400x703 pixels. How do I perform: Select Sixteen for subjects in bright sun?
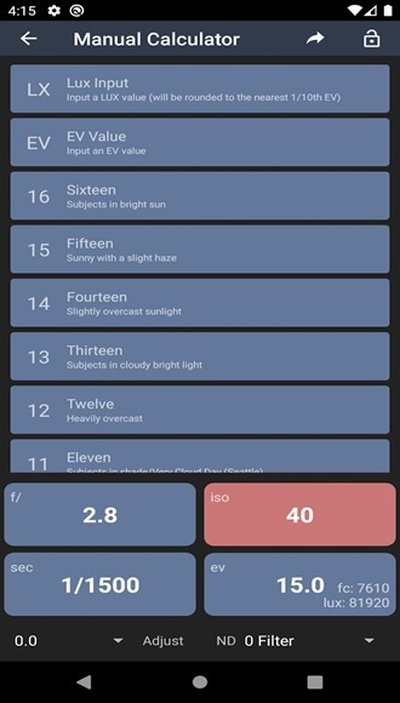pyautogui.click(x=200, y=196)
